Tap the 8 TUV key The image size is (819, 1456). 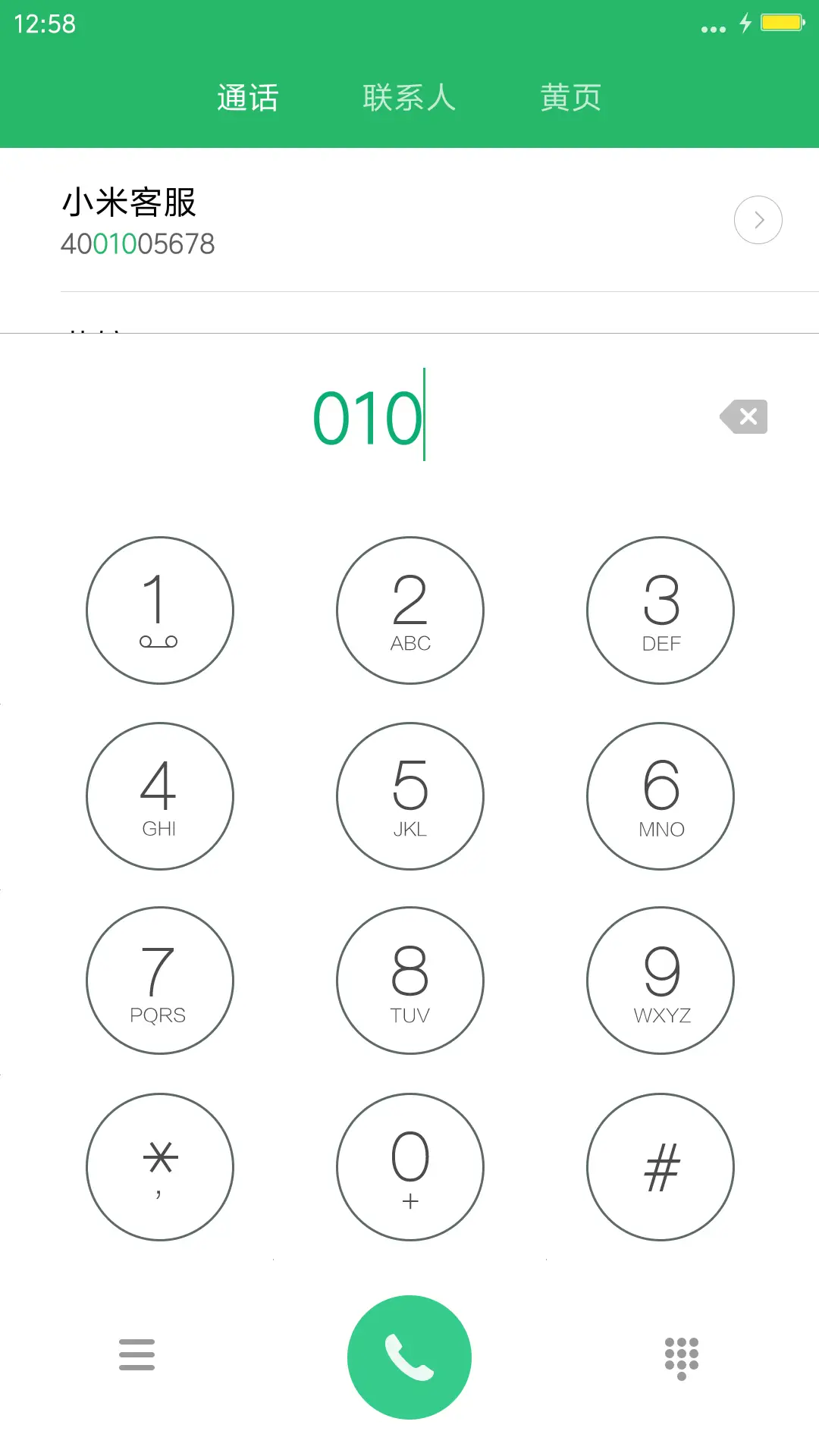click(x=410, y=981)
